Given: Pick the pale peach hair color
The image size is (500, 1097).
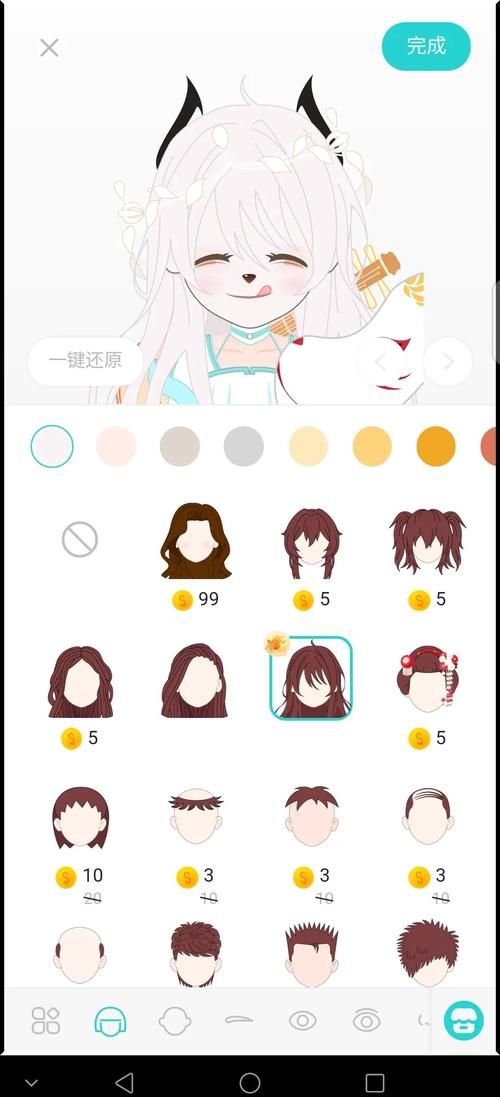Looking at the screenshot, I should pyautogui.click(x=115, y=446).
